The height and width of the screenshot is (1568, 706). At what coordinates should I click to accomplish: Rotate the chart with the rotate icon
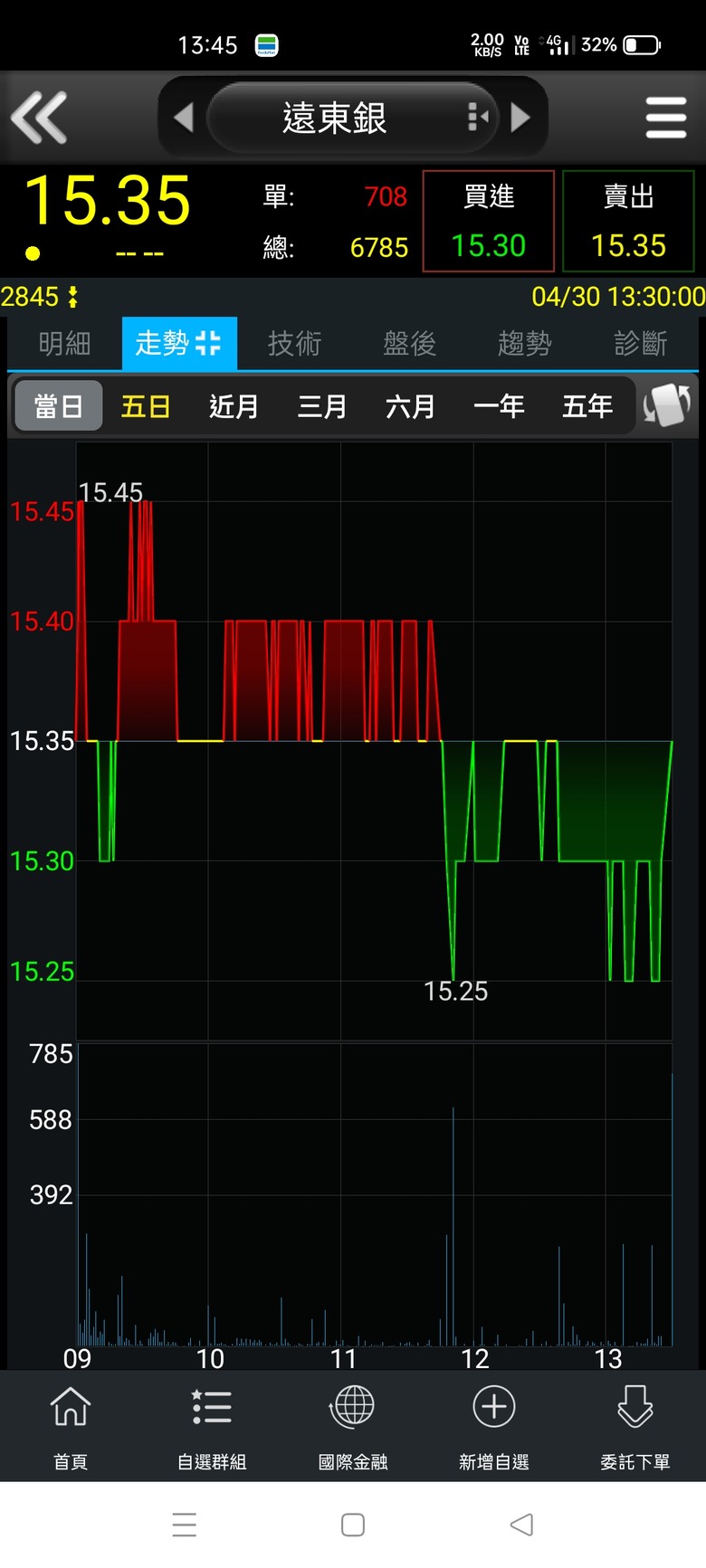click(667, 404)
